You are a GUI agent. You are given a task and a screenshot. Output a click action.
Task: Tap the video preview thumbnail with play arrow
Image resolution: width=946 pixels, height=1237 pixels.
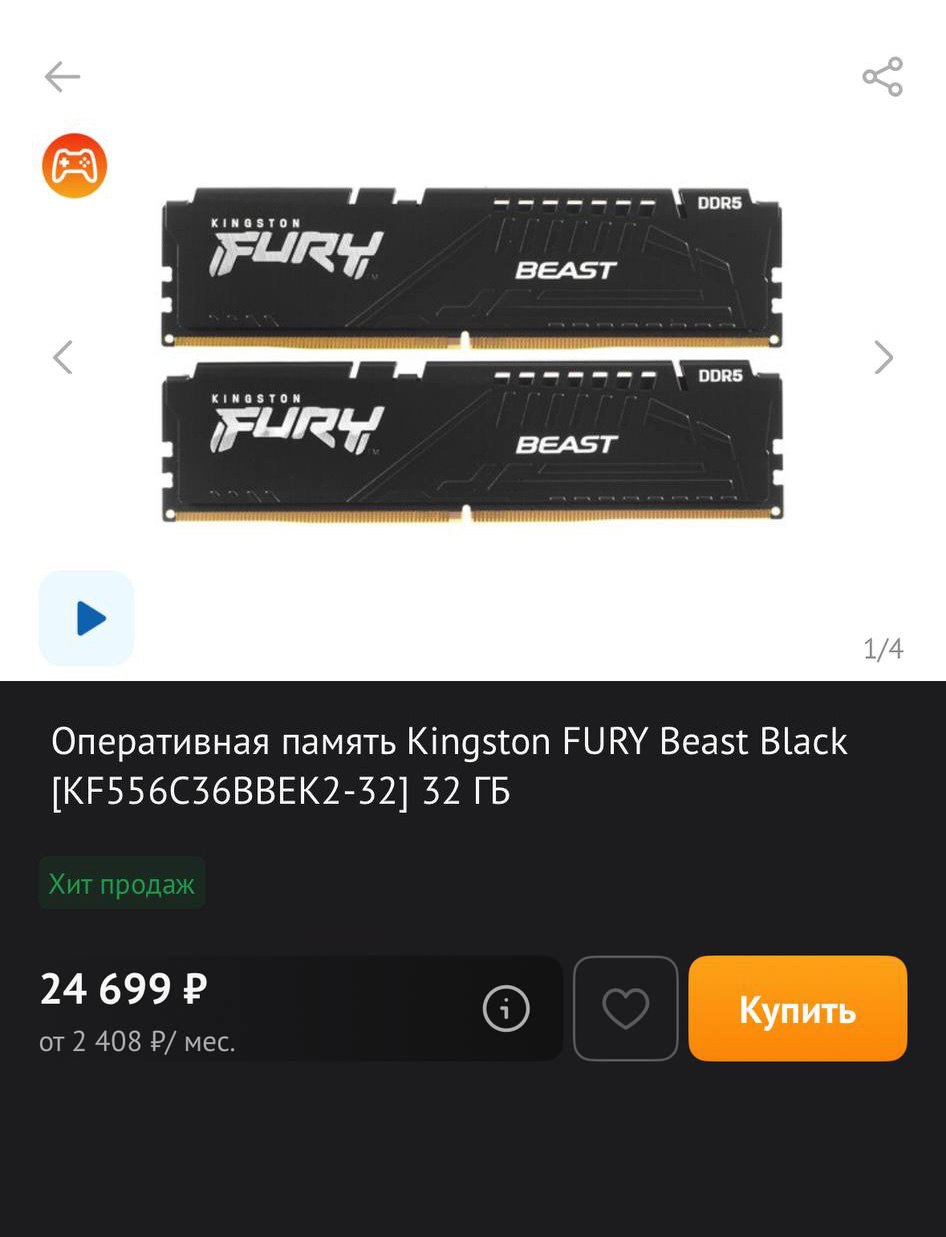pos(86,618)
